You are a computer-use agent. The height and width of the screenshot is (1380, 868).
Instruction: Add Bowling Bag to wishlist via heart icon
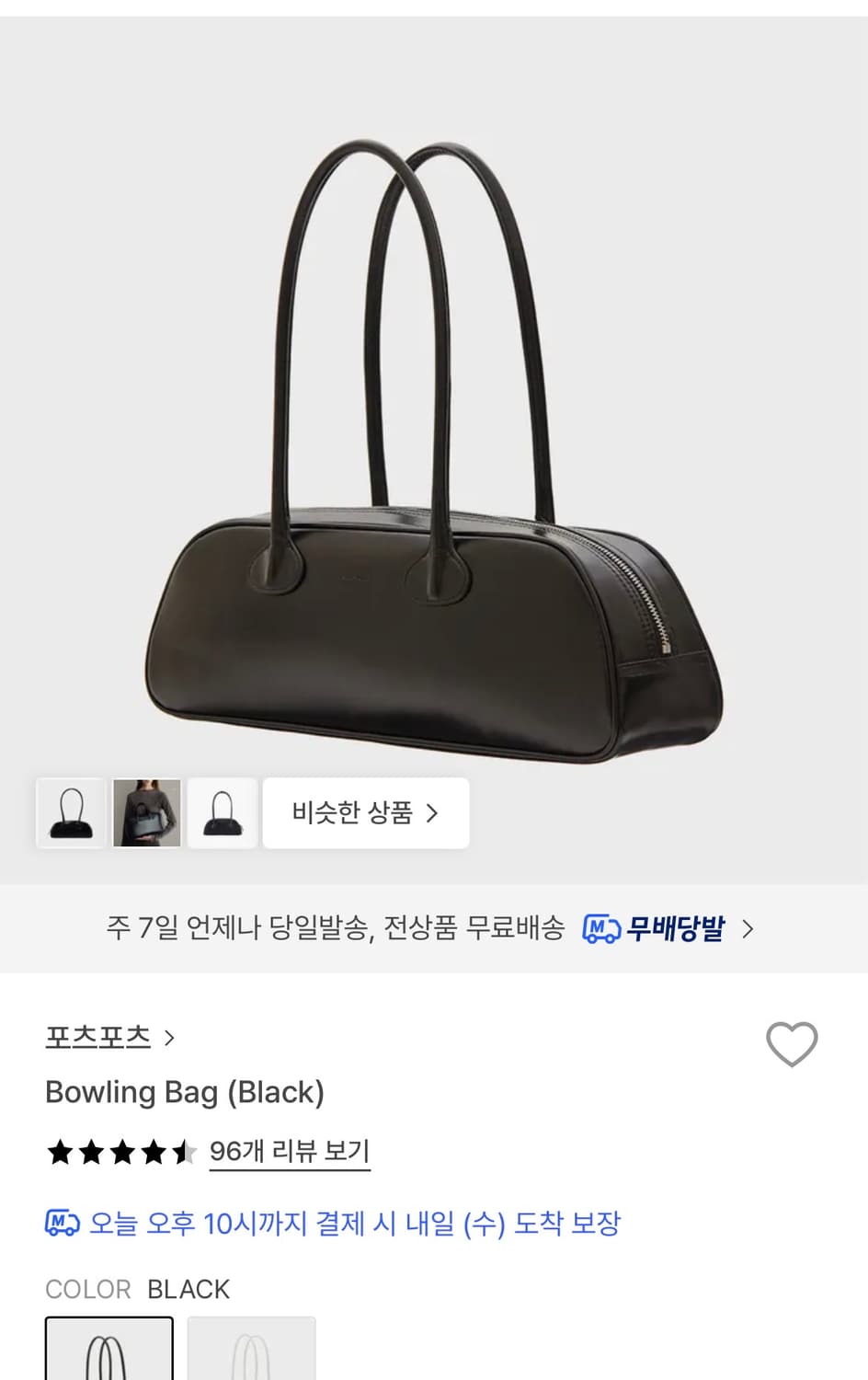coord(793,1045)
